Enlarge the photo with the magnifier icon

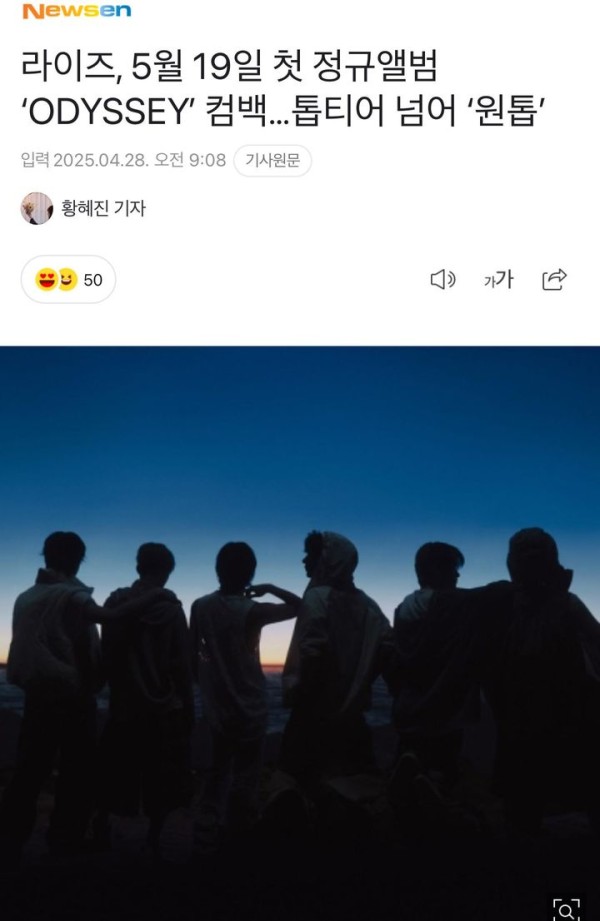coord(567,908)
